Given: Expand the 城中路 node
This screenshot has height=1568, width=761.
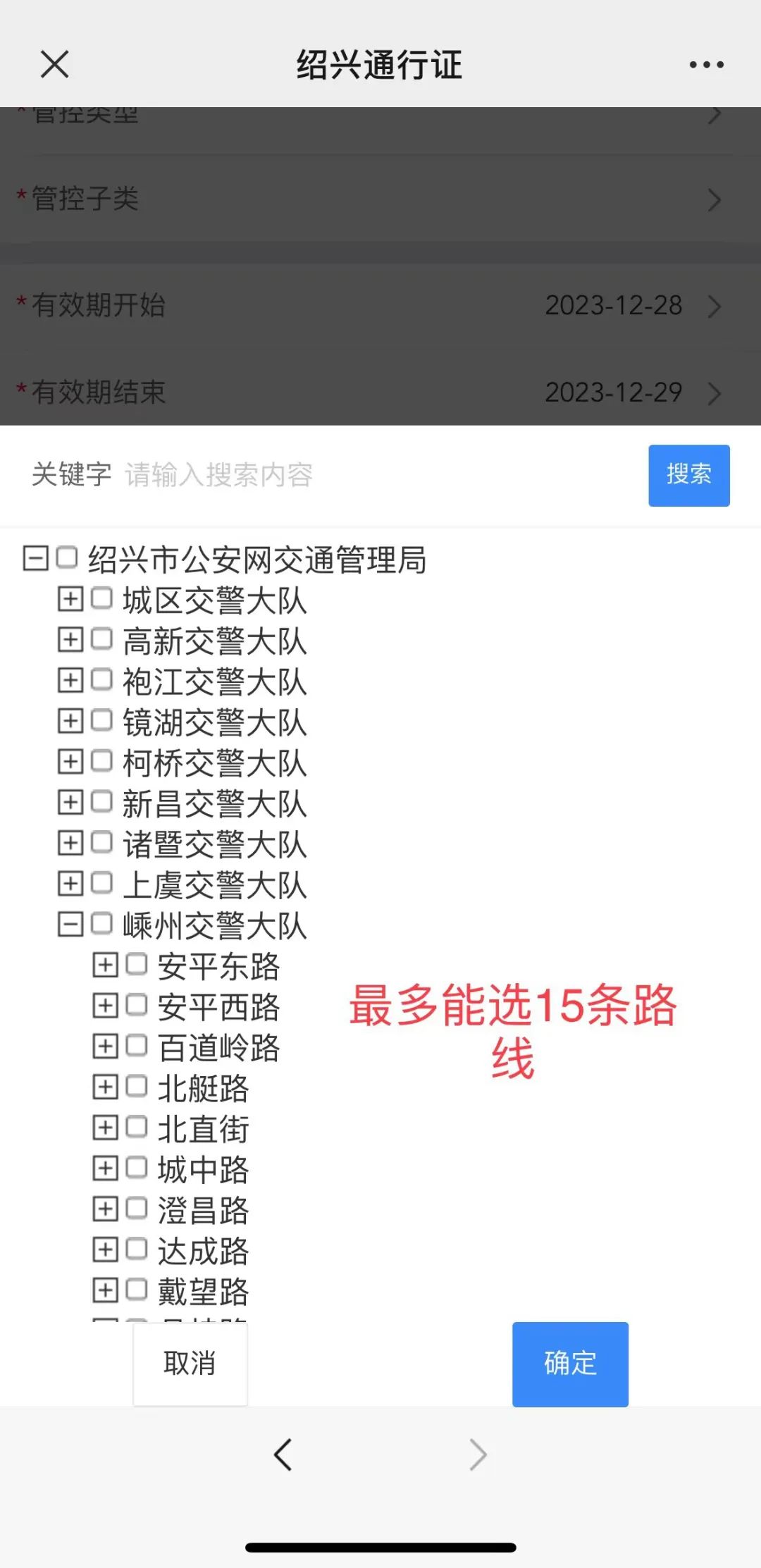Looking at the screenshot, I should [105, 1168].
